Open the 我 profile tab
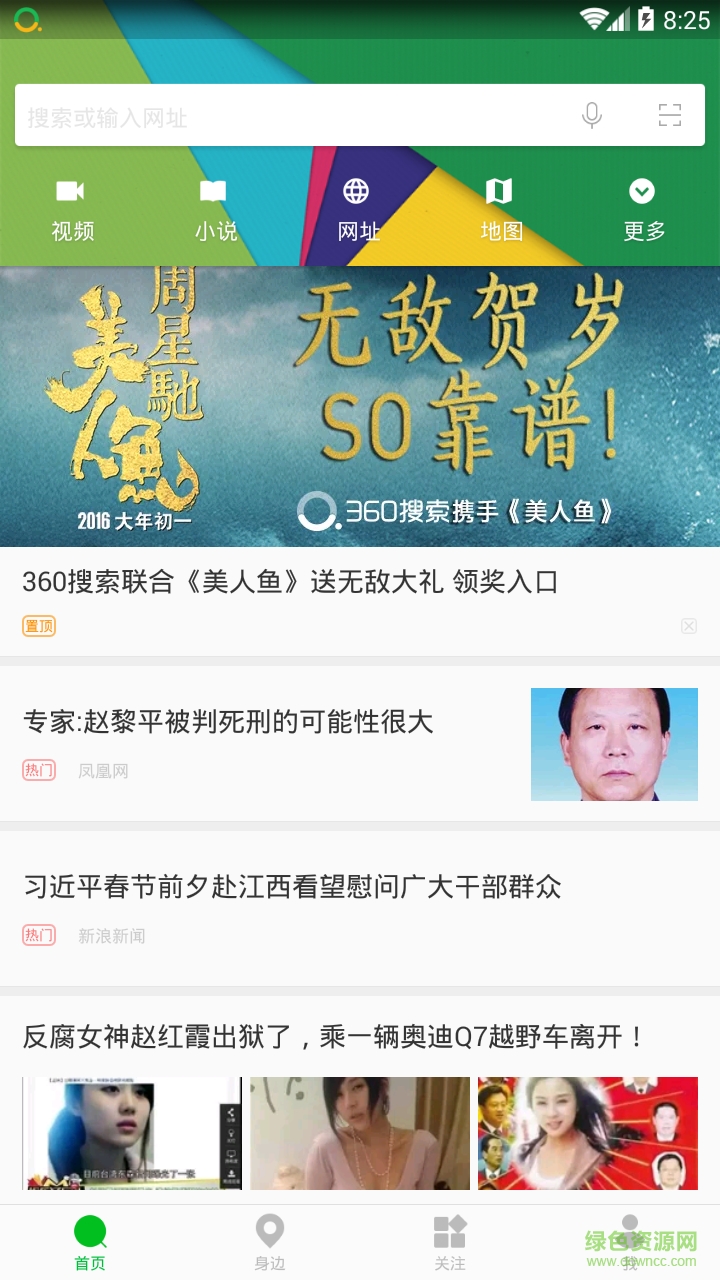This screenshot has height=1280, width=720. tap(629, 1242)
